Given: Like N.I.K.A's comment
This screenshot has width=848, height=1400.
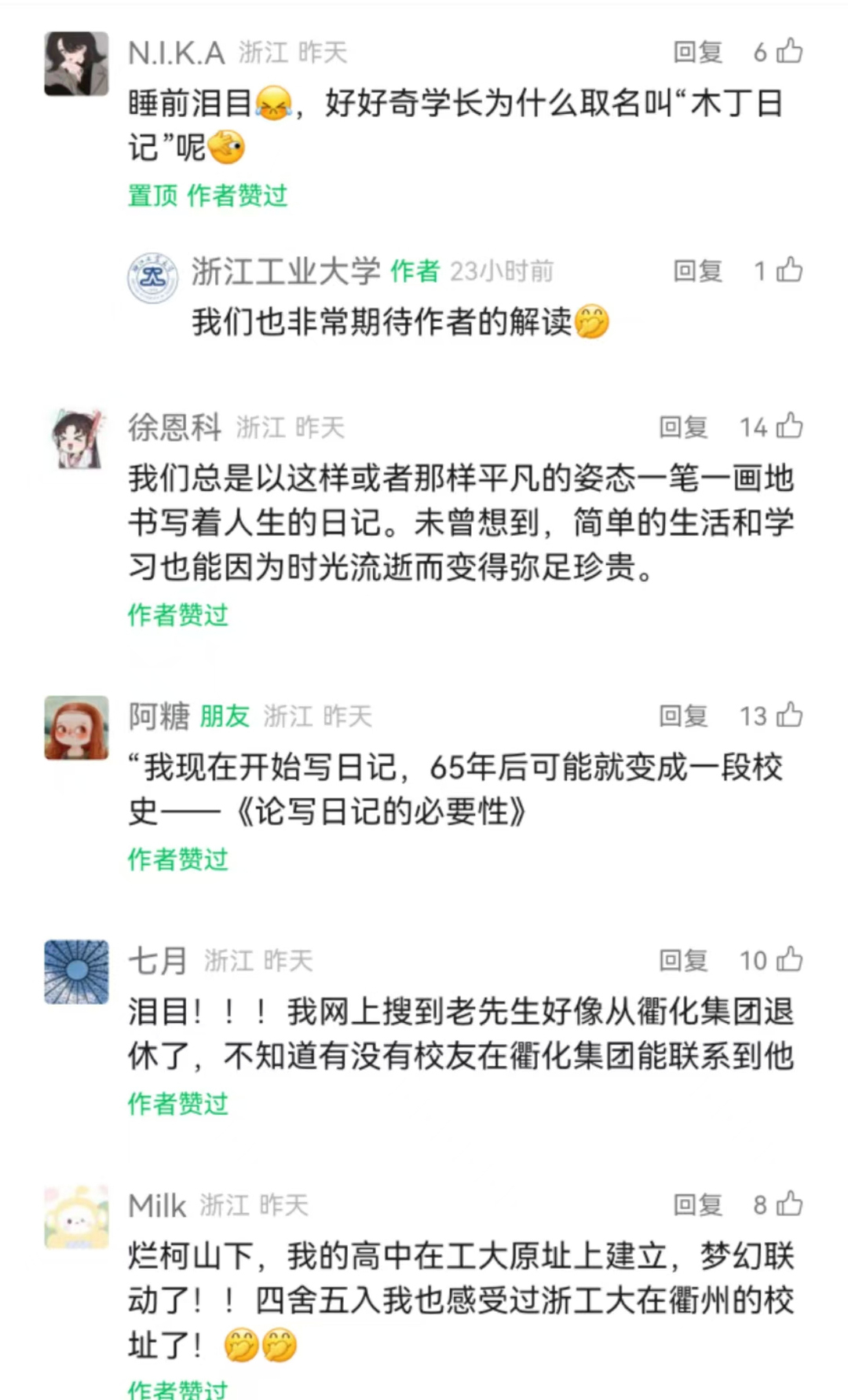Looking at the screenshot, I should (x=789, y=51).
